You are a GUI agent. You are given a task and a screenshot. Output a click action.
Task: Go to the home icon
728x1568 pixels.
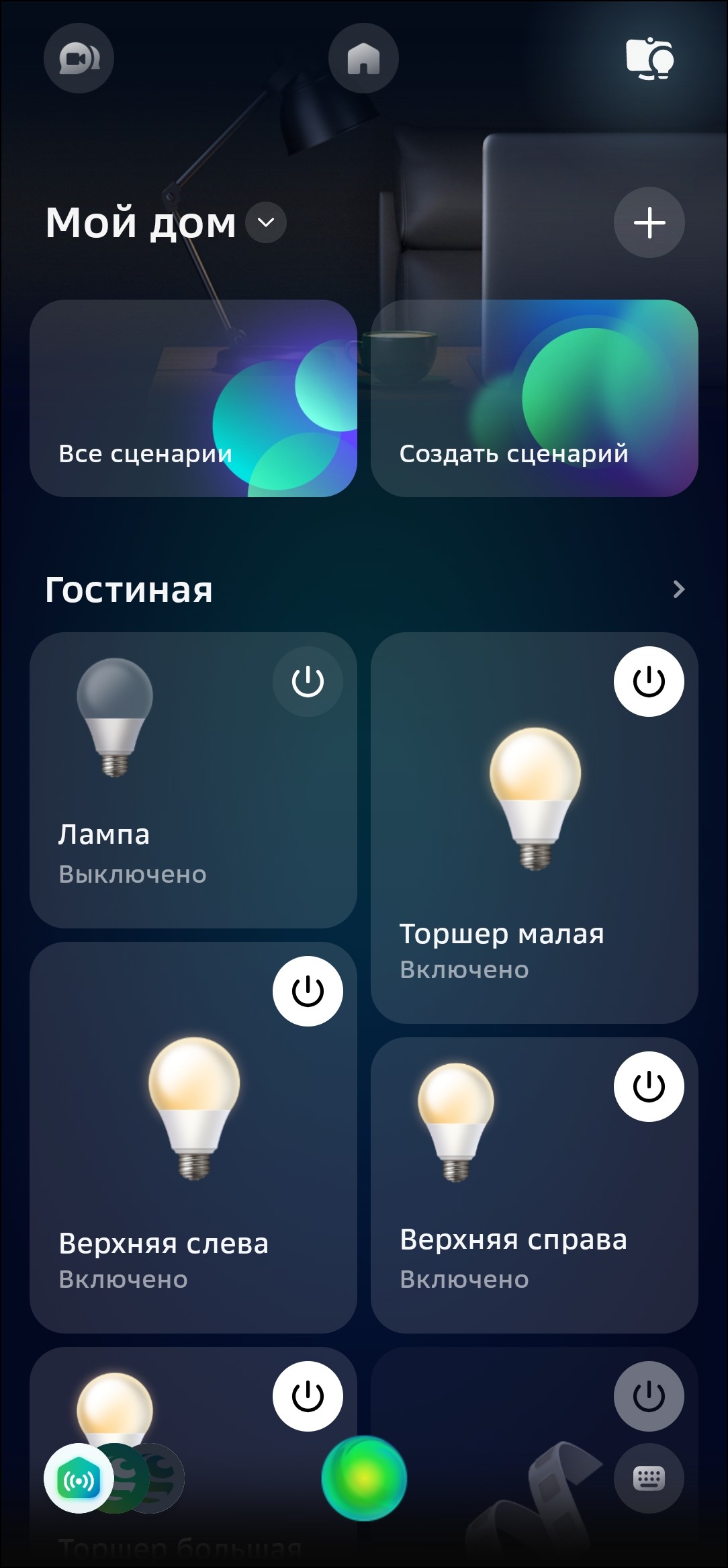pyautogui.click(x=363, y=58)
